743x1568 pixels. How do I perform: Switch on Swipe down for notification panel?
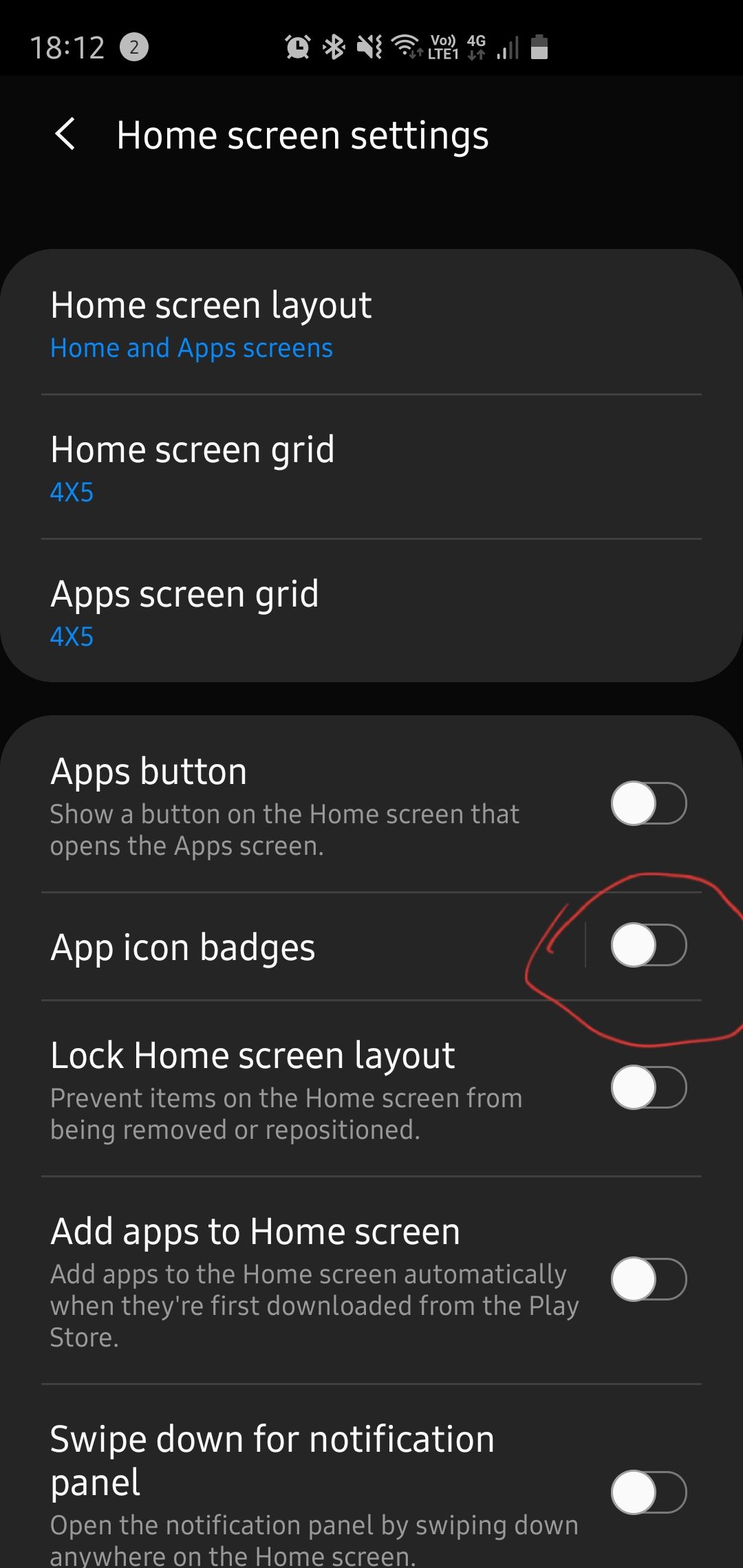648,1492
